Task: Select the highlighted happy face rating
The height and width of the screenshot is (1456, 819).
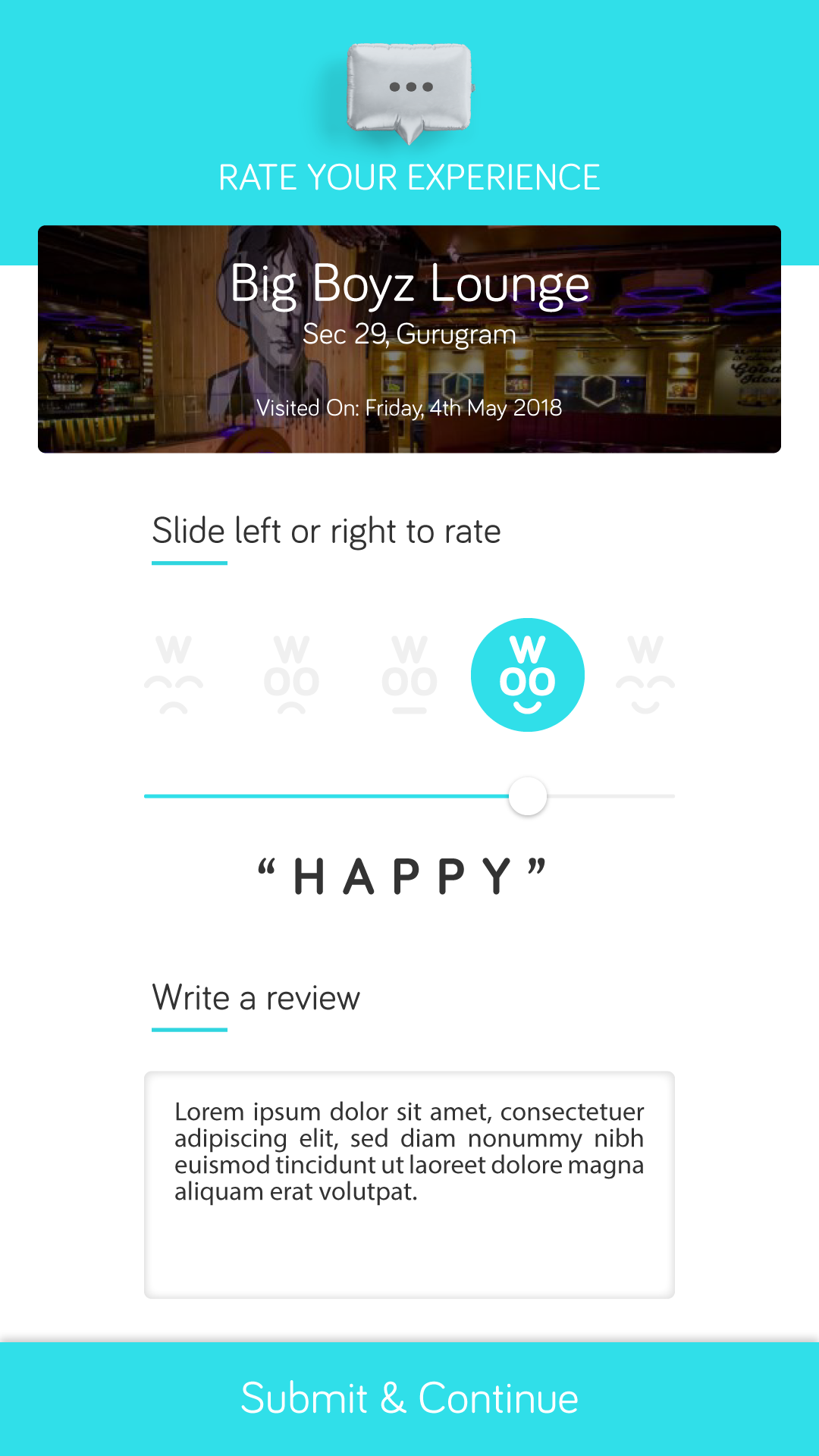Action: click(x=528, y=675)
